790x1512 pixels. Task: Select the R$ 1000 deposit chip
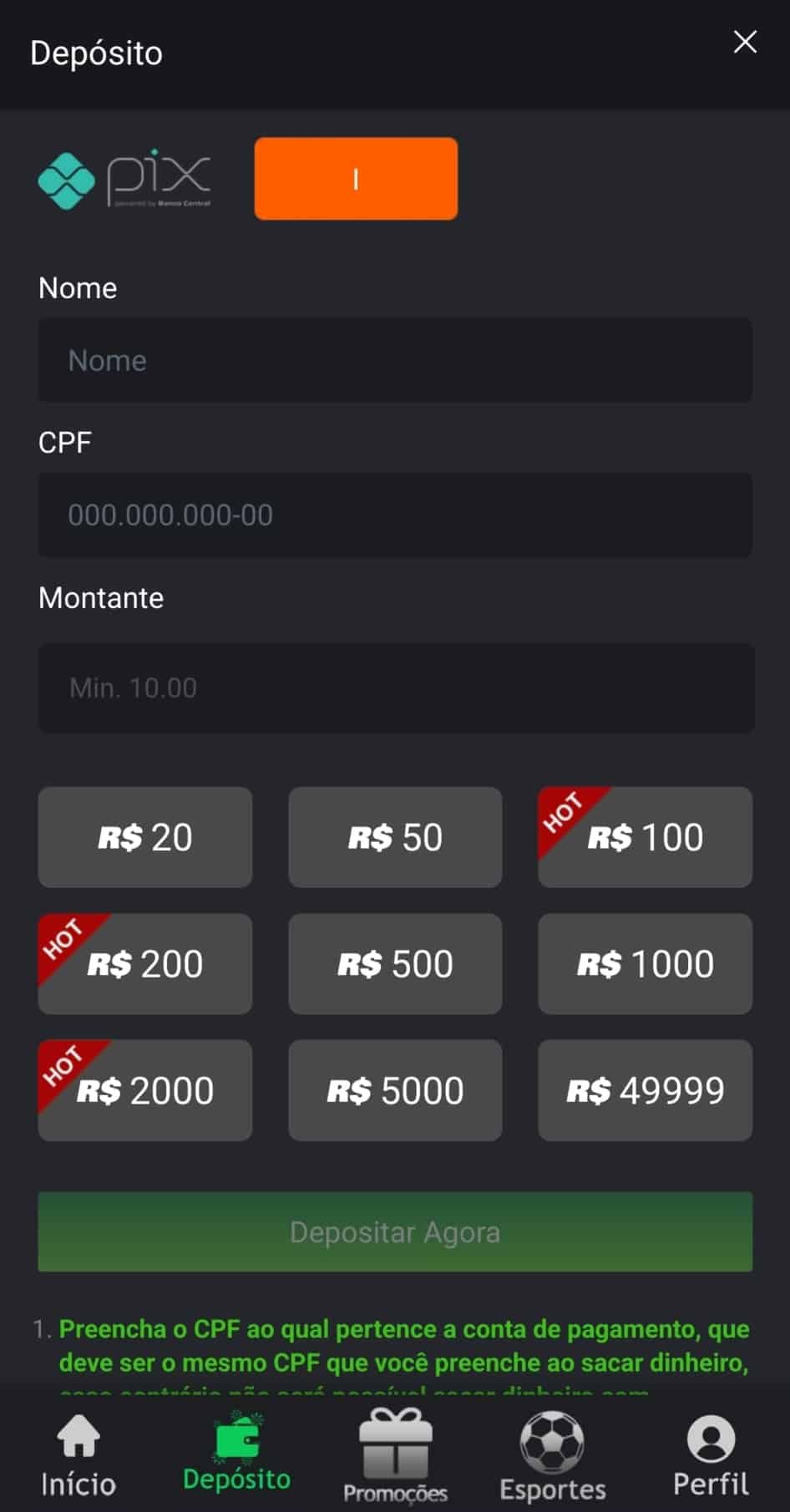point(645,964)
